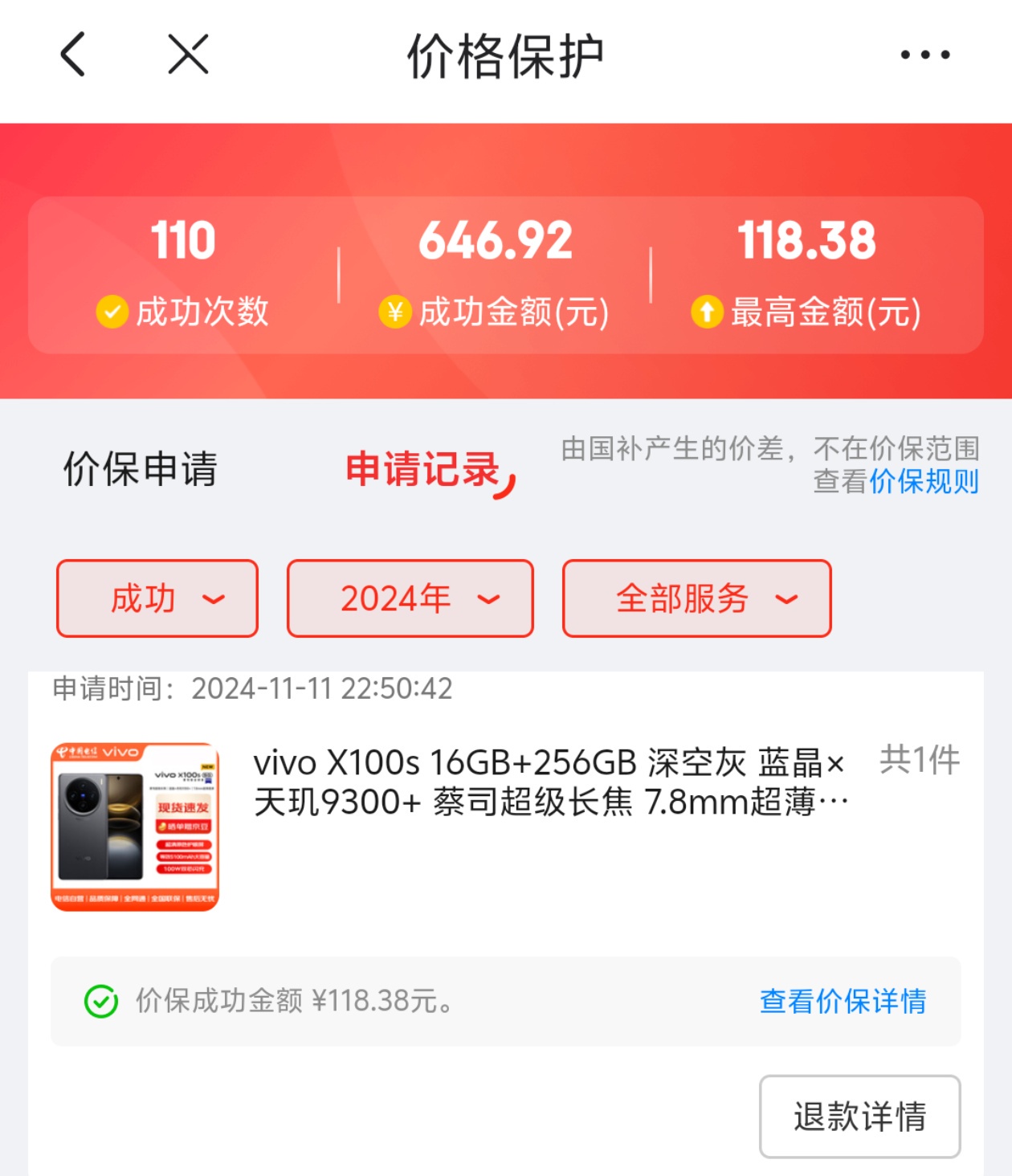Expand the 成功 status filter
This screenshot has height=1176, width=1012.
(157, 598)
